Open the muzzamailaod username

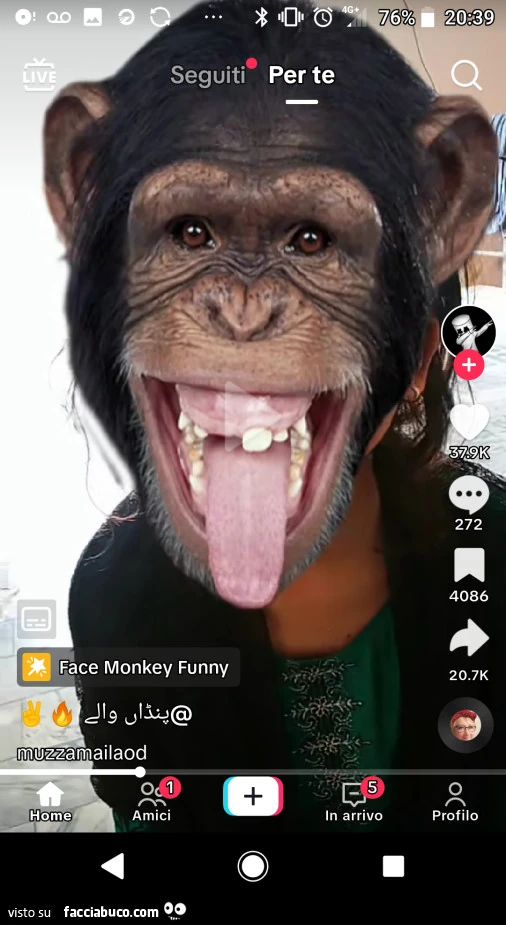click(x=81, y=753)
